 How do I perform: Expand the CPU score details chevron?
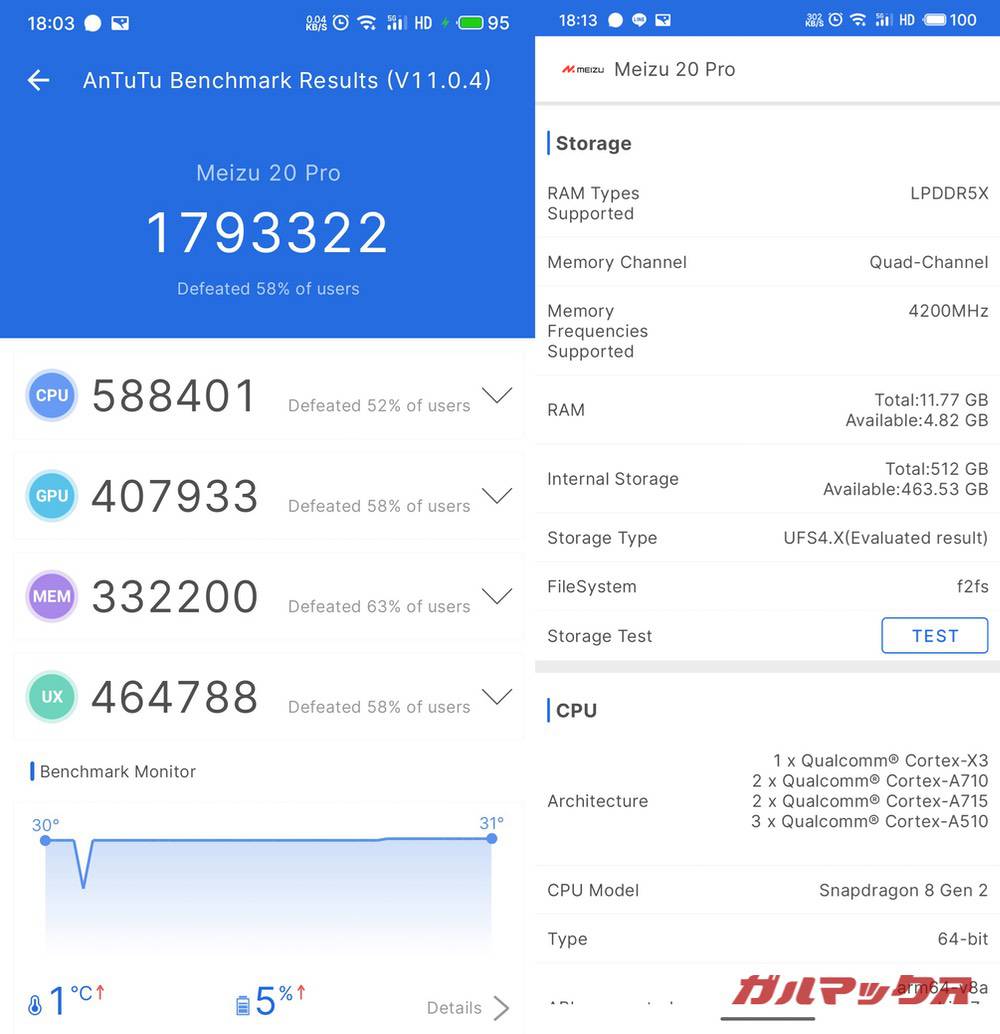(497, 395)
